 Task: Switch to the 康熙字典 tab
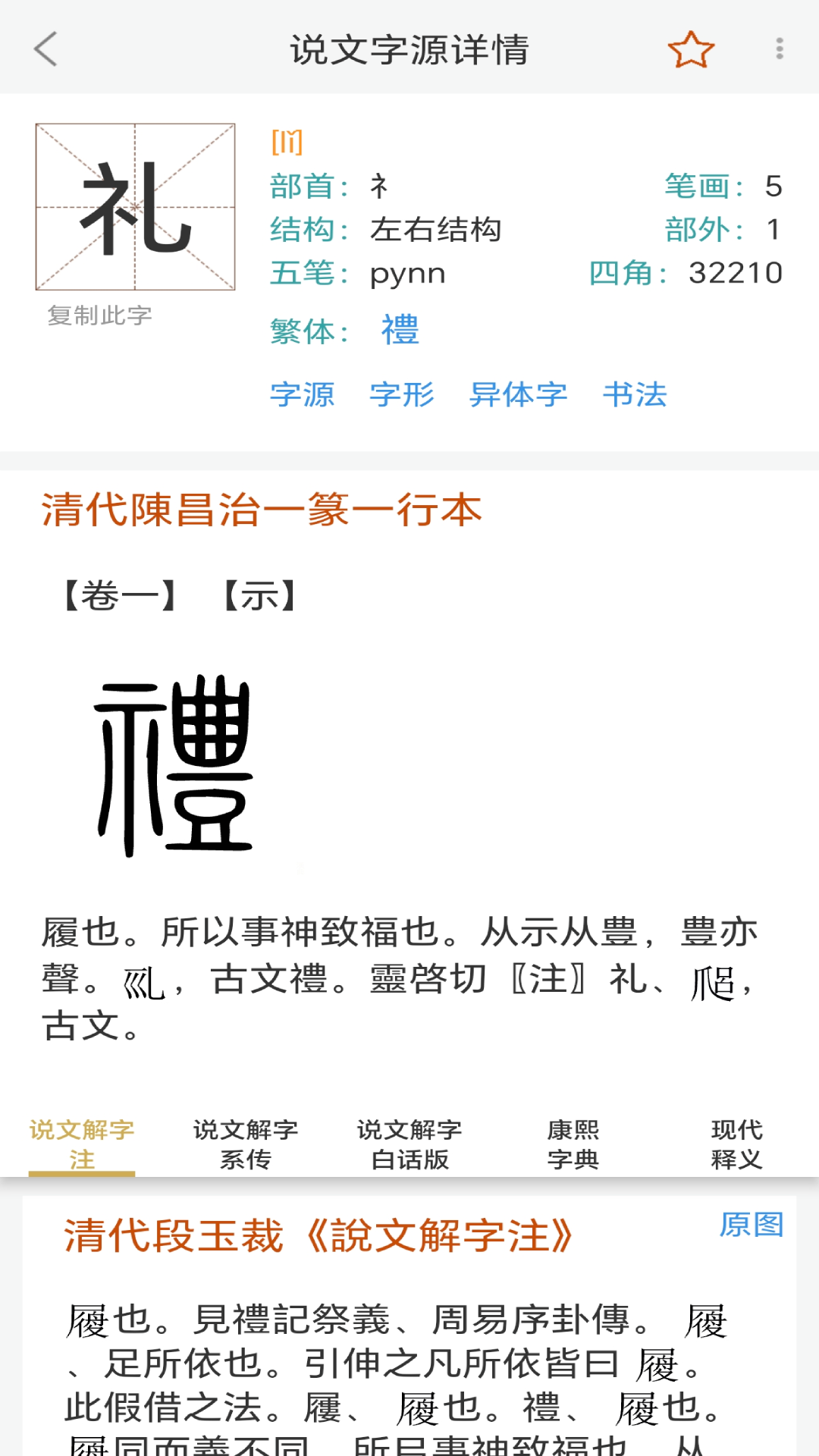pos(573,1144)
